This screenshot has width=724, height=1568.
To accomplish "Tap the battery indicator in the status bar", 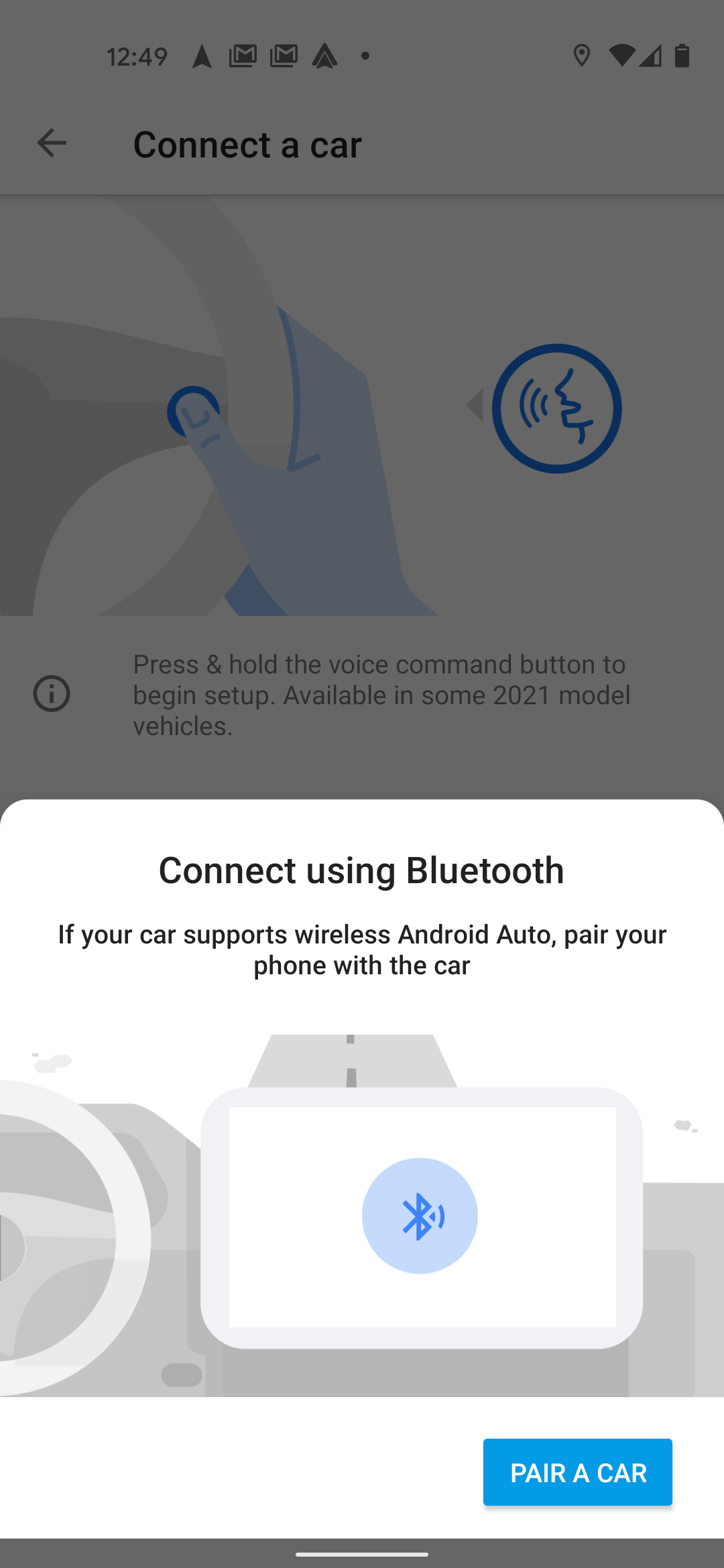I will tap(683, 56).
